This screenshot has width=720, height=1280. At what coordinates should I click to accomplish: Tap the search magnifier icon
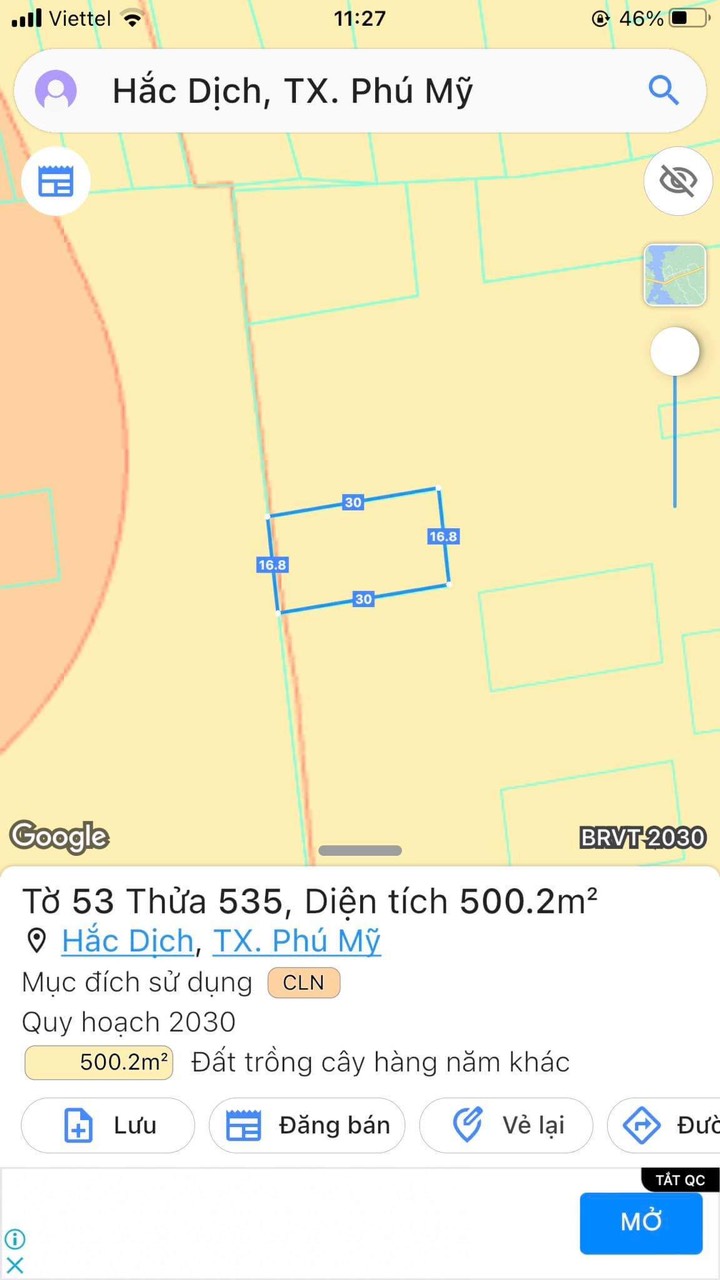pyautogui.click(x=664, y=91)
